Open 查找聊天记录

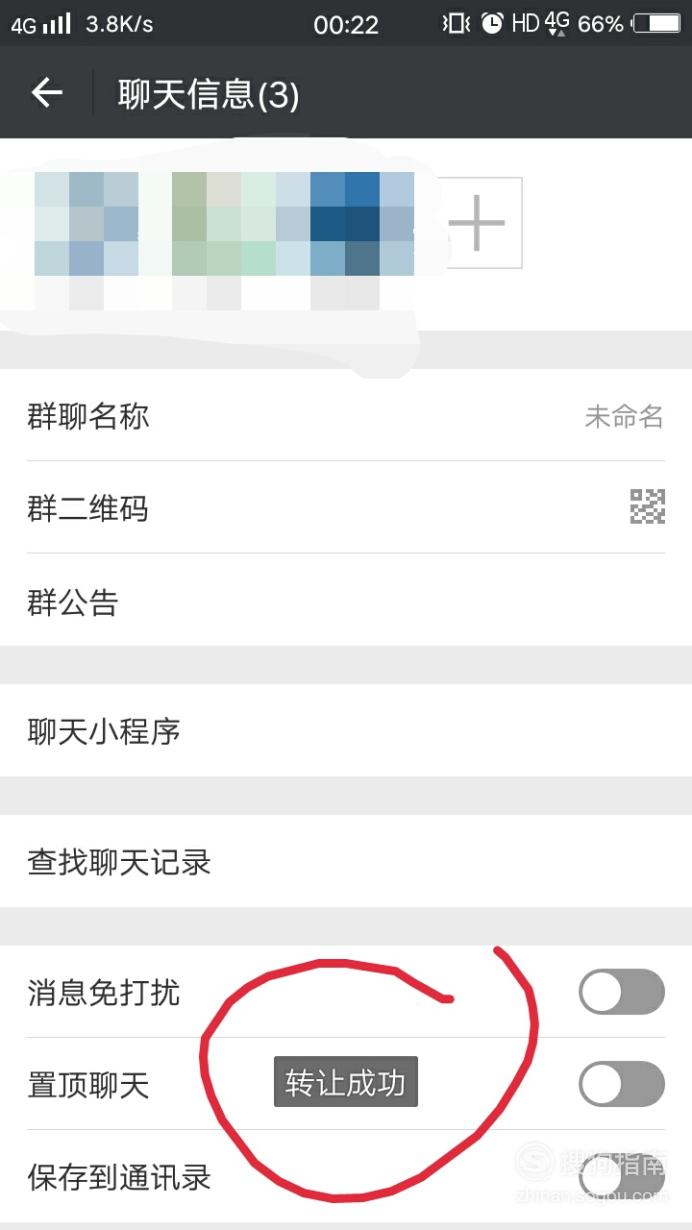pos(346,861)
